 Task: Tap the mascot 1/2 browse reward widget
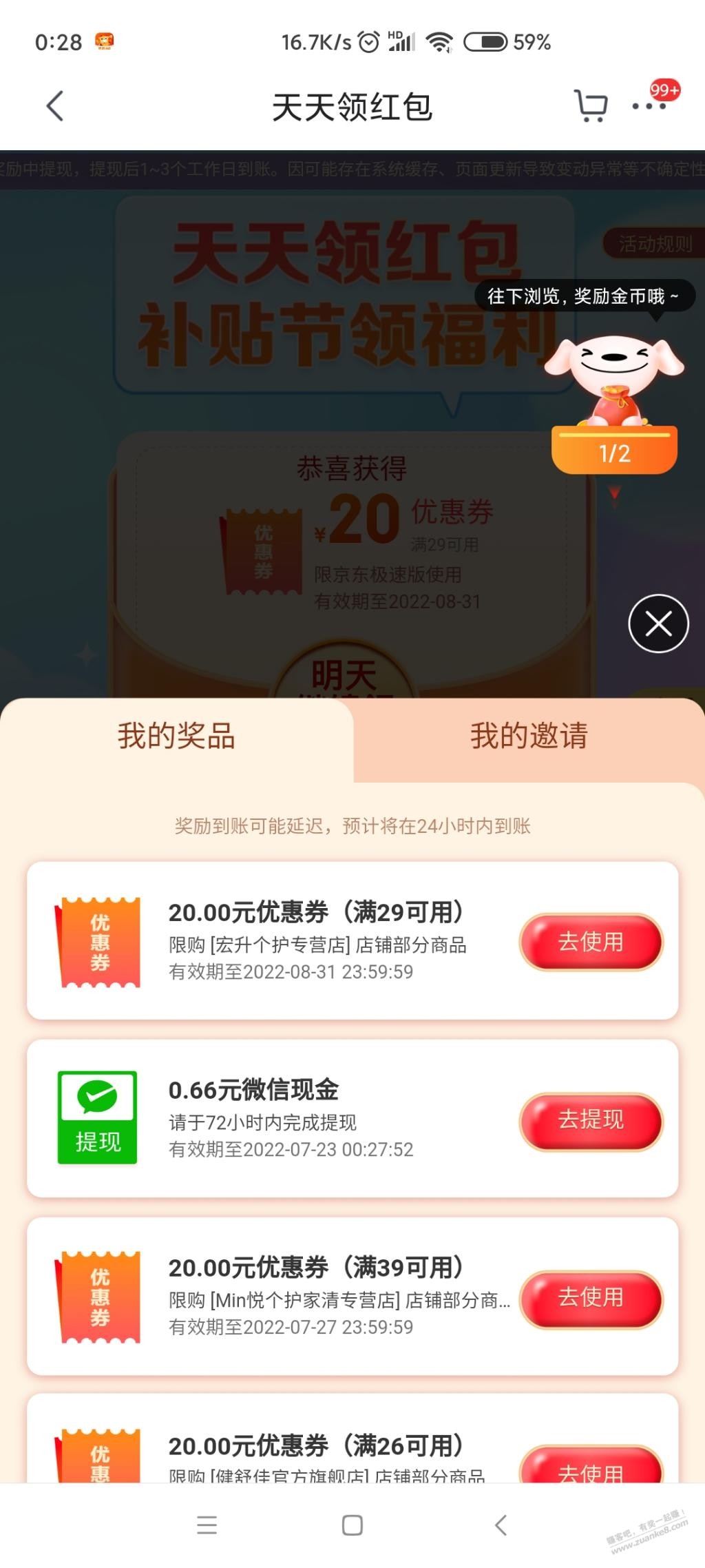point(614,406)
